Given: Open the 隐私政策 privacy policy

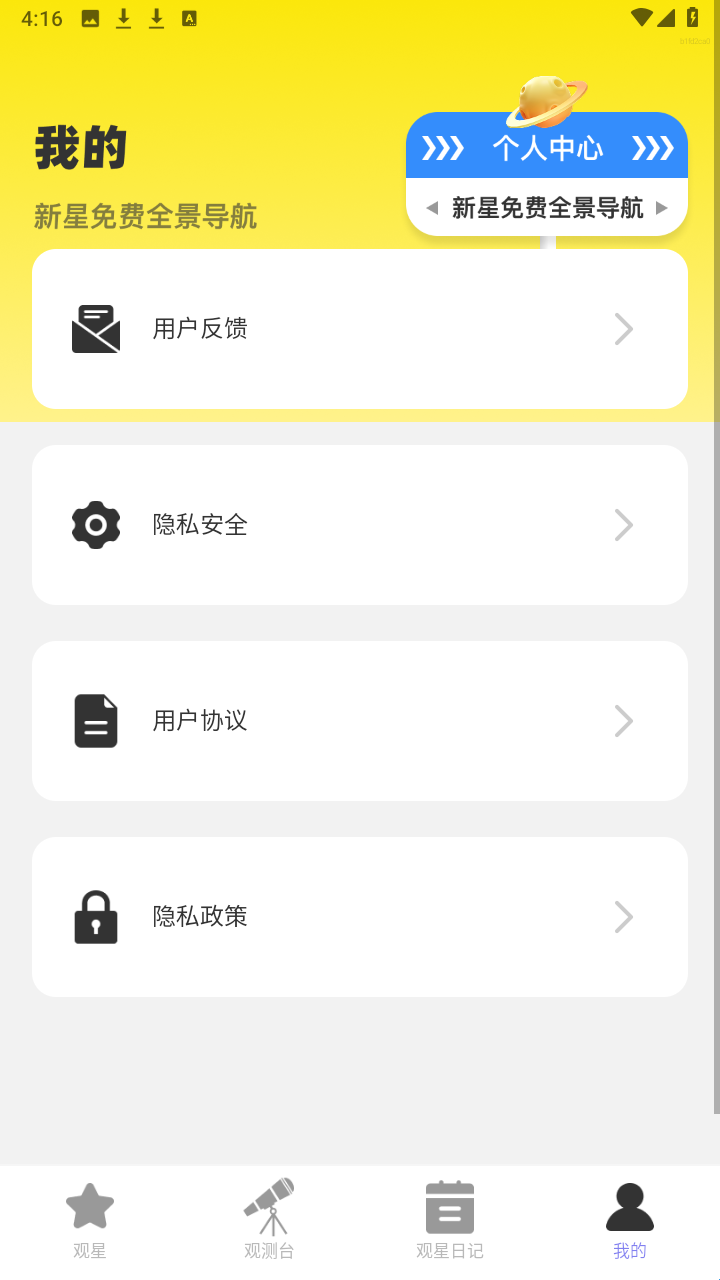Looking at the screenshot, I should click(x=359, y=917).
